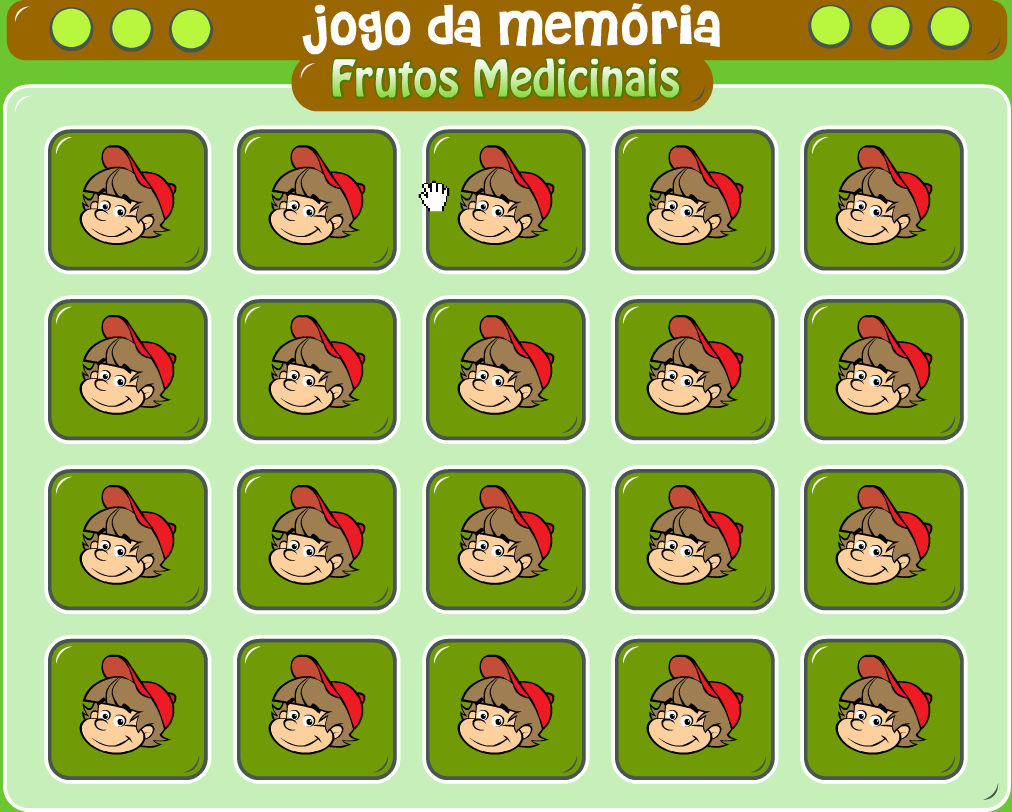Flip the first card in the bottom row

point(127,710)
